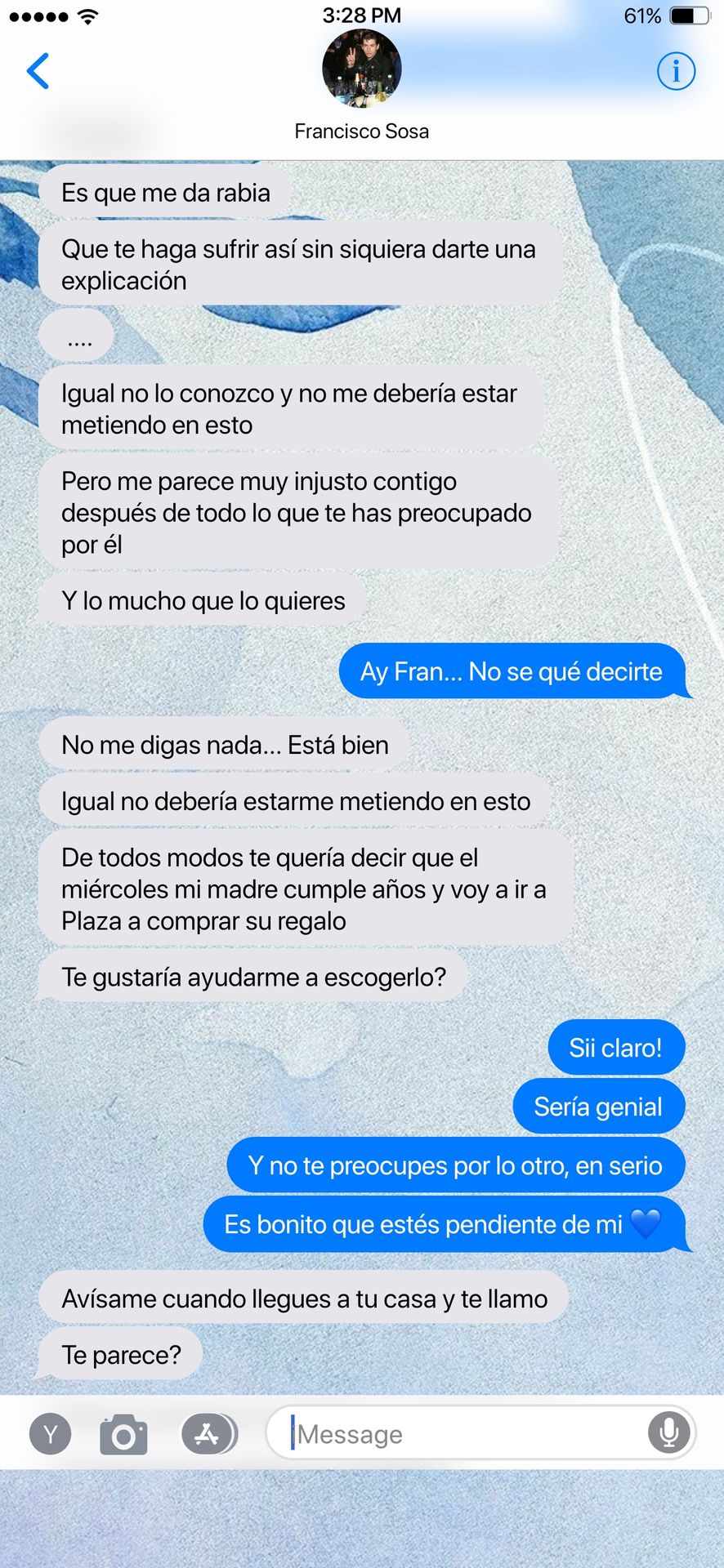Open the App Store apps drawer
This screenshot has width=724, height=1568.
point(208,1434)
